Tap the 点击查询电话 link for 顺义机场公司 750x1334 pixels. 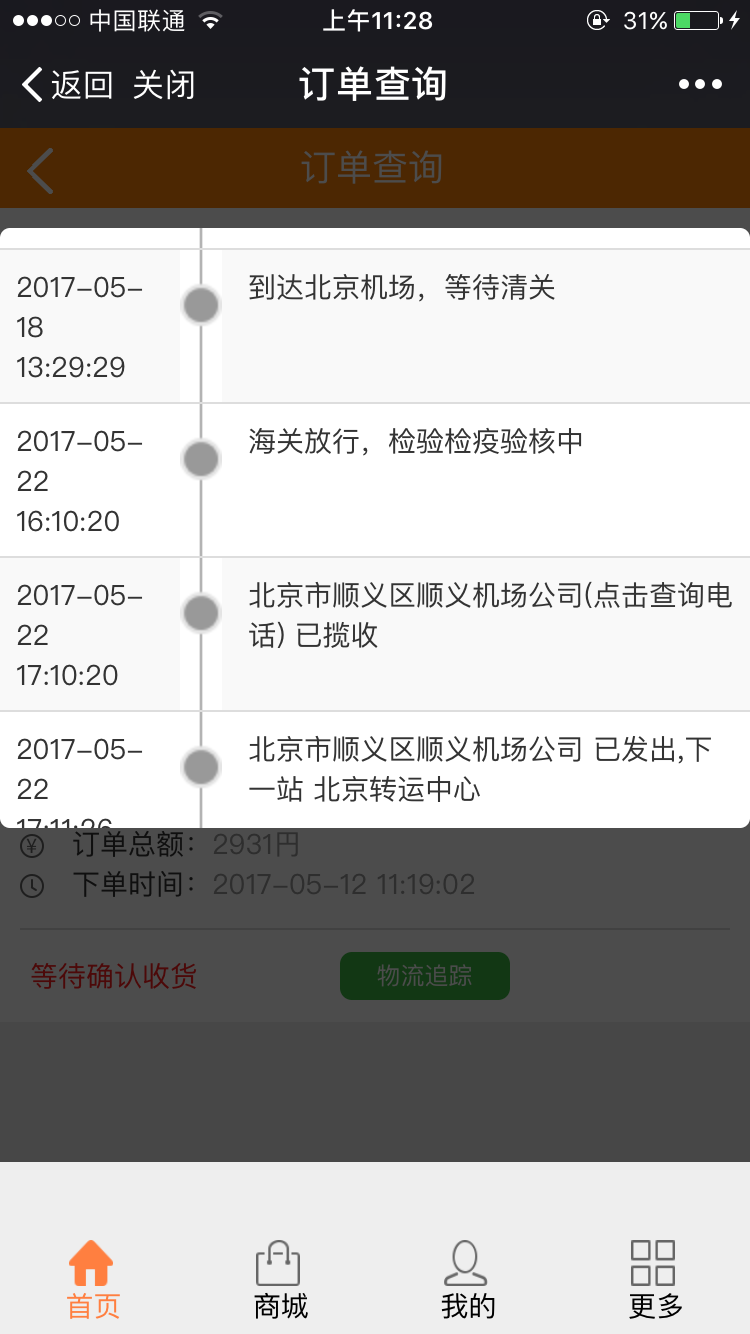tap(490, 615)
